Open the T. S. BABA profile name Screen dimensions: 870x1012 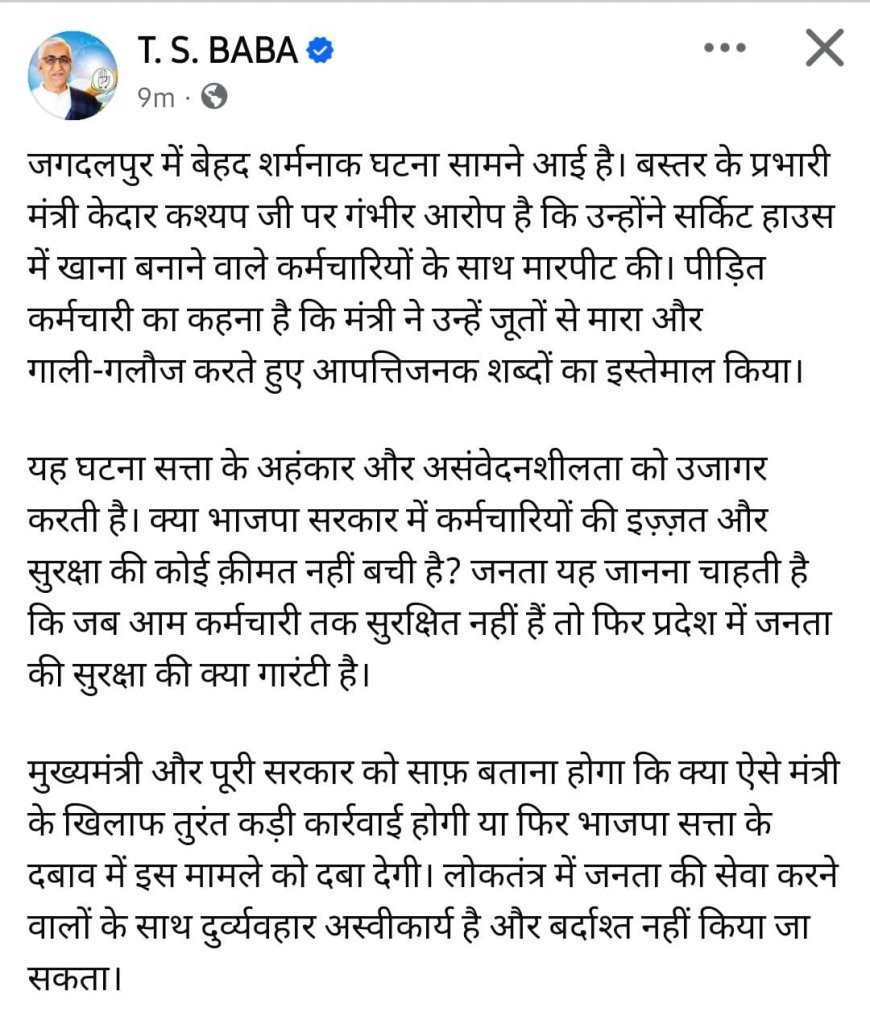216,50
